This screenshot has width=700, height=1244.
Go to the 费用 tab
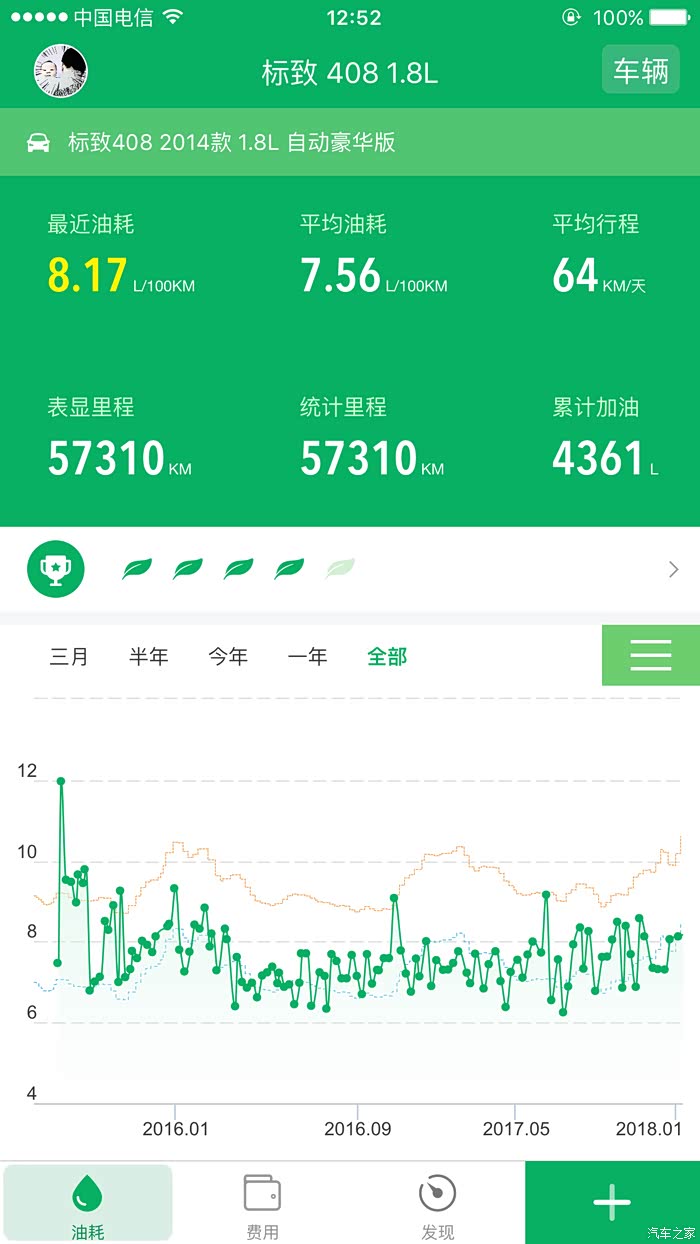coord(262,1204)
